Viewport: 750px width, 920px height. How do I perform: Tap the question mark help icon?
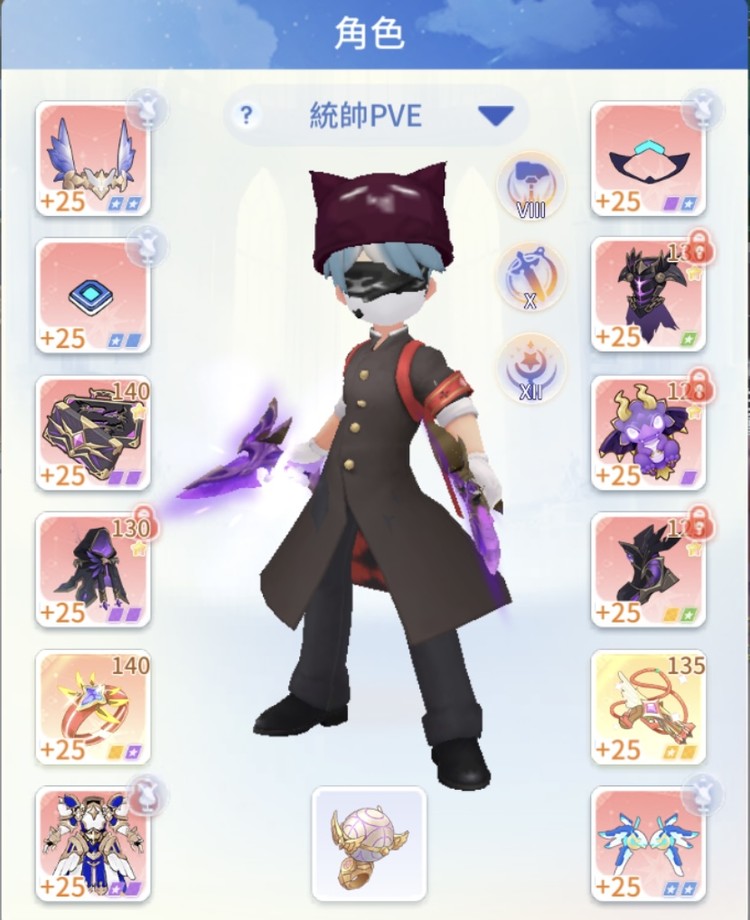pos(246,117)
